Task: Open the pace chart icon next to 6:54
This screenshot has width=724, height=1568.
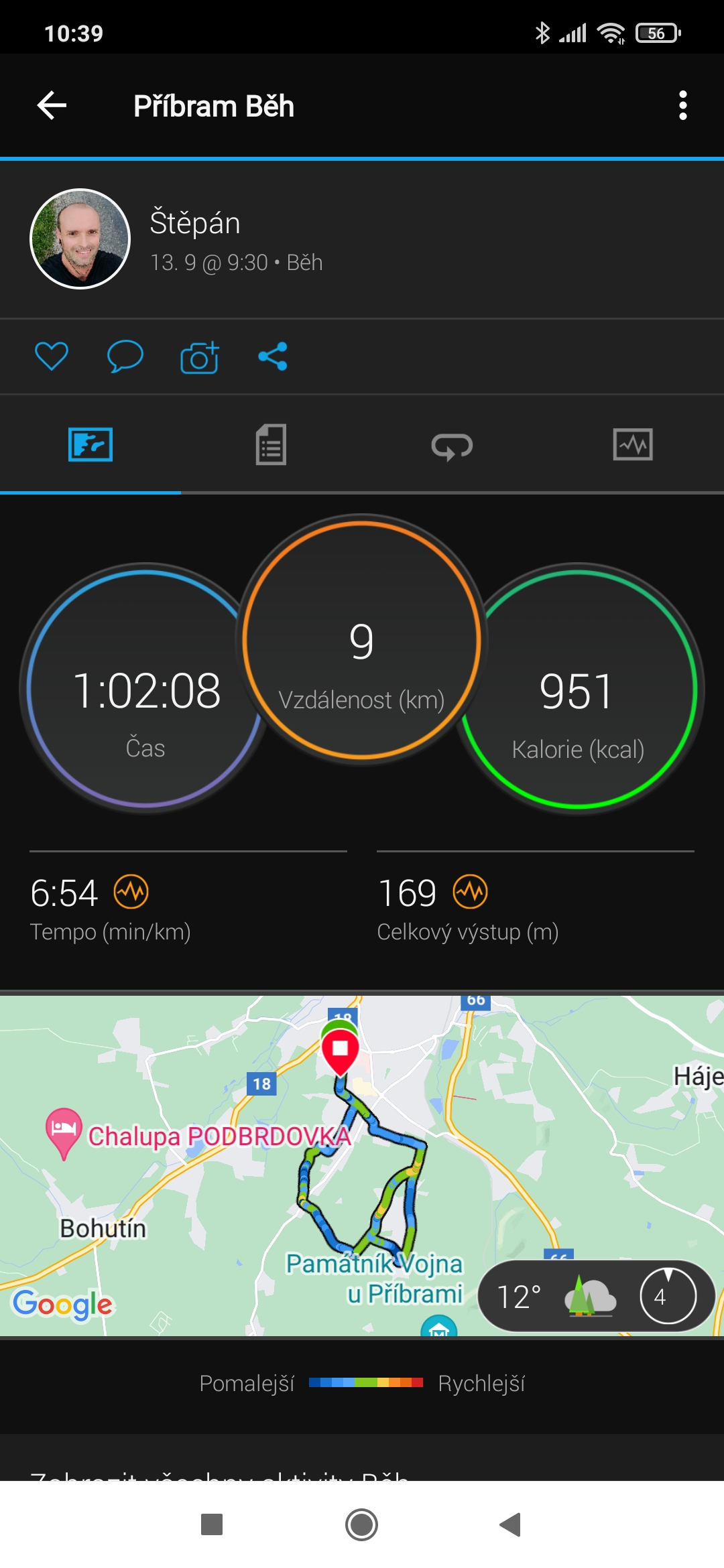Action: (131, 892)
